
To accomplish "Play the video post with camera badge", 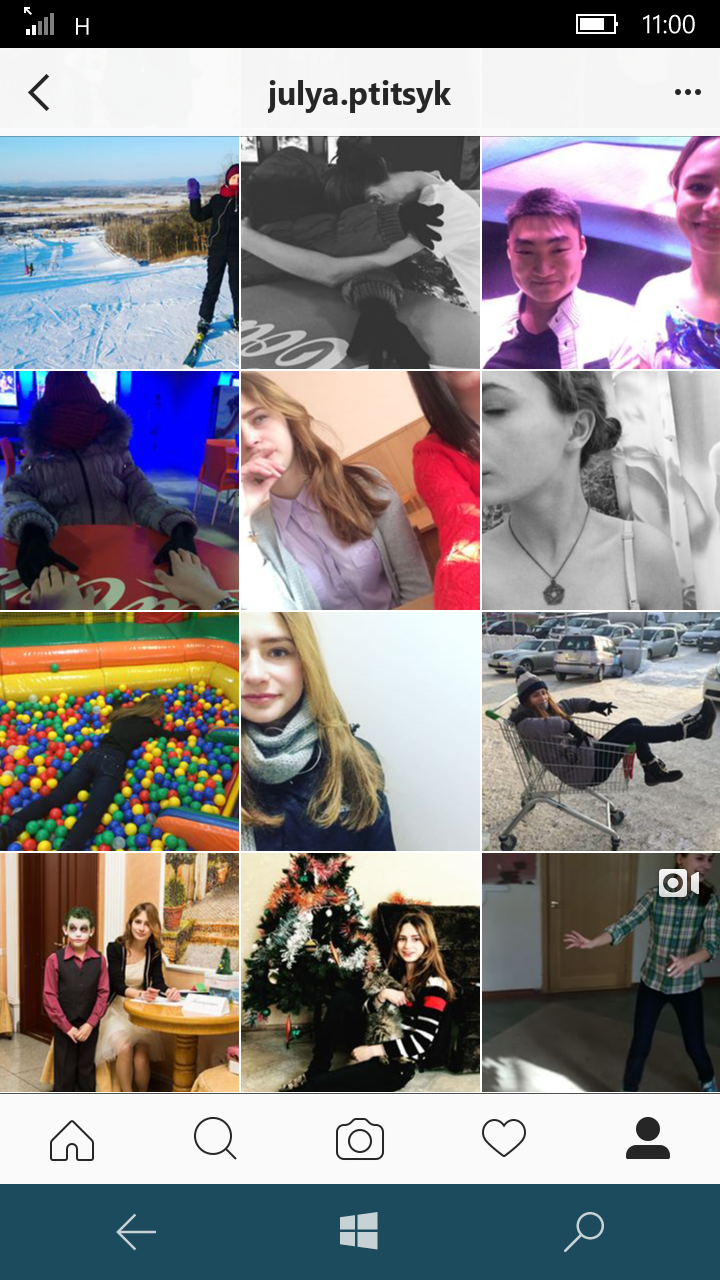I will click(x=600, y=972).
